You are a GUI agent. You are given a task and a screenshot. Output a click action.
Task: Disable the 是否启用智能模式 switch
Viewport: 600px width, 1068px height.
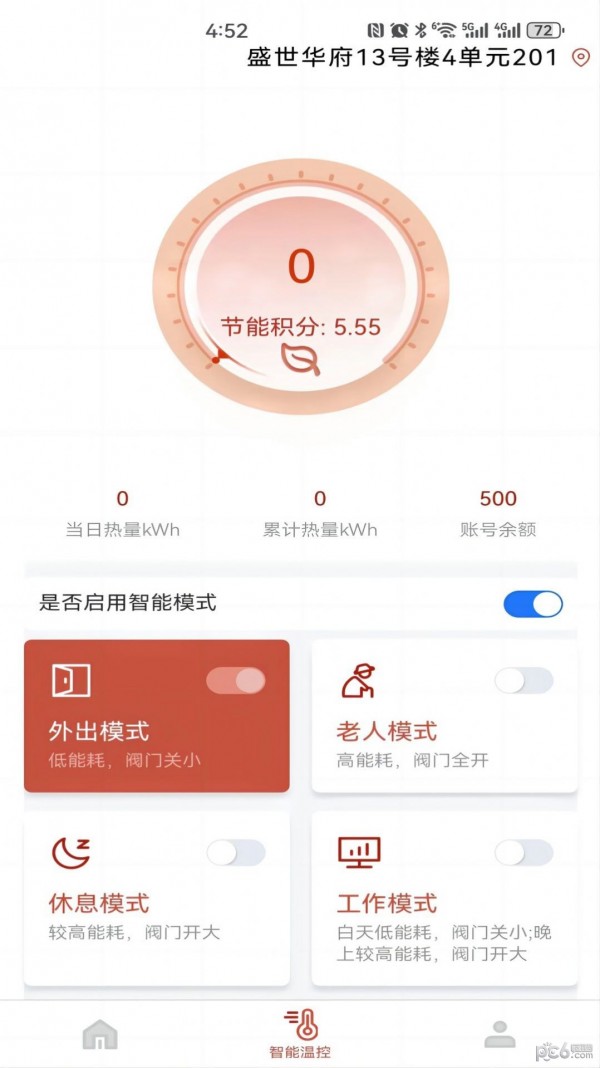[x=533, y=604]
